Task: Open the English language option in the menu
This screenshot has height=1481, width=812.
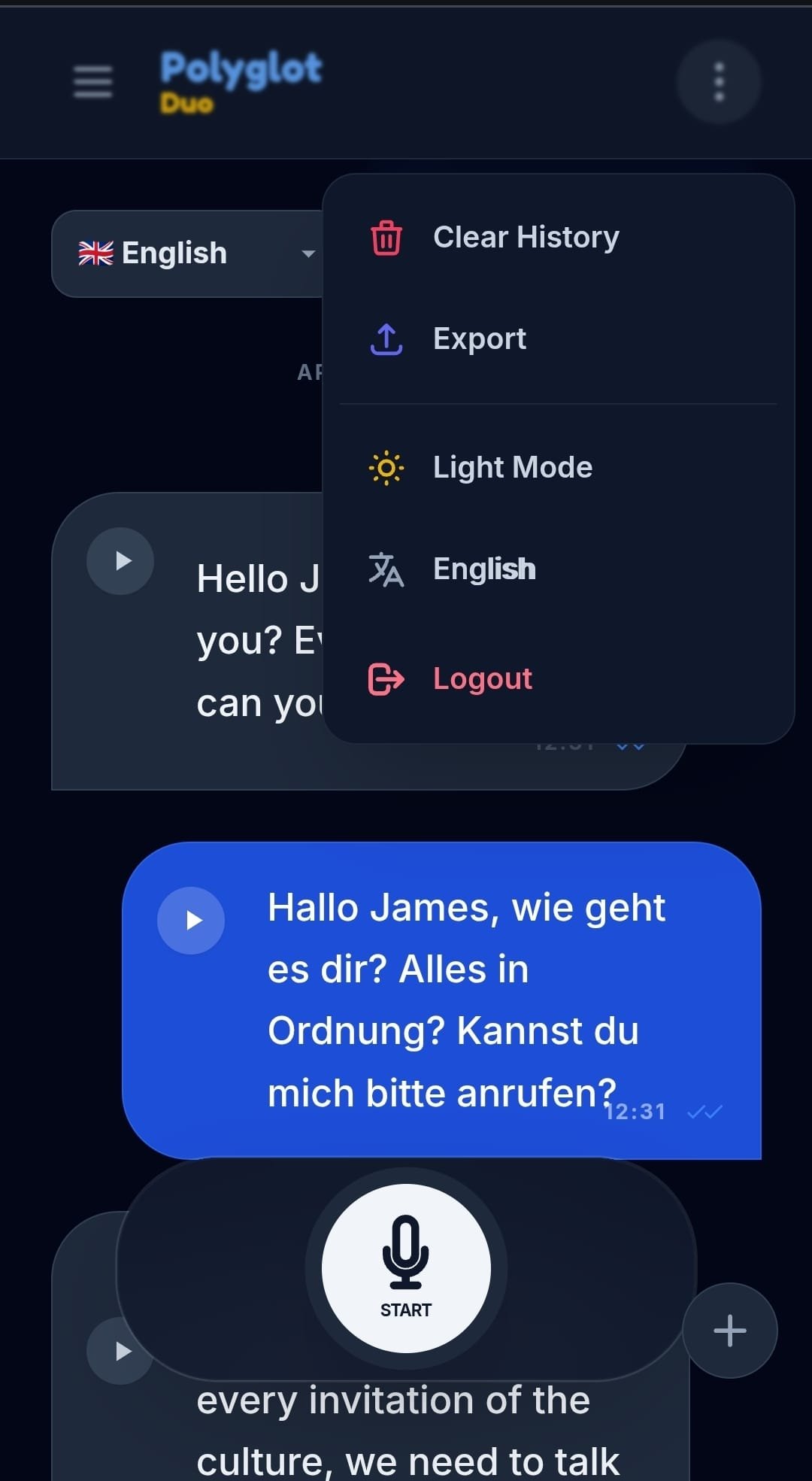Action: point(485,570)
